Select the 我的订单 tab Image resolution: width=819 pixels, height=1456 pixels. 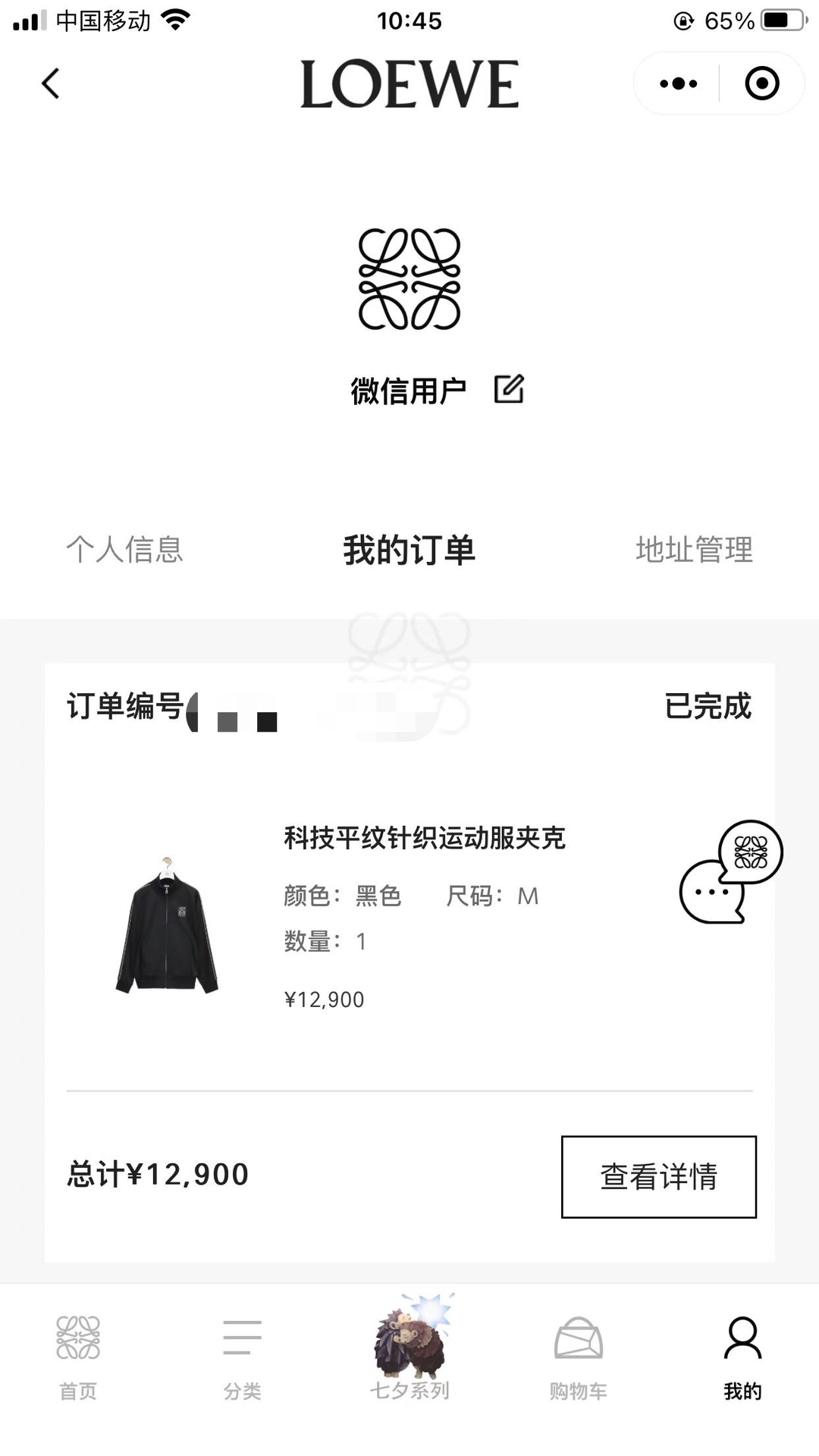(409, 550)
